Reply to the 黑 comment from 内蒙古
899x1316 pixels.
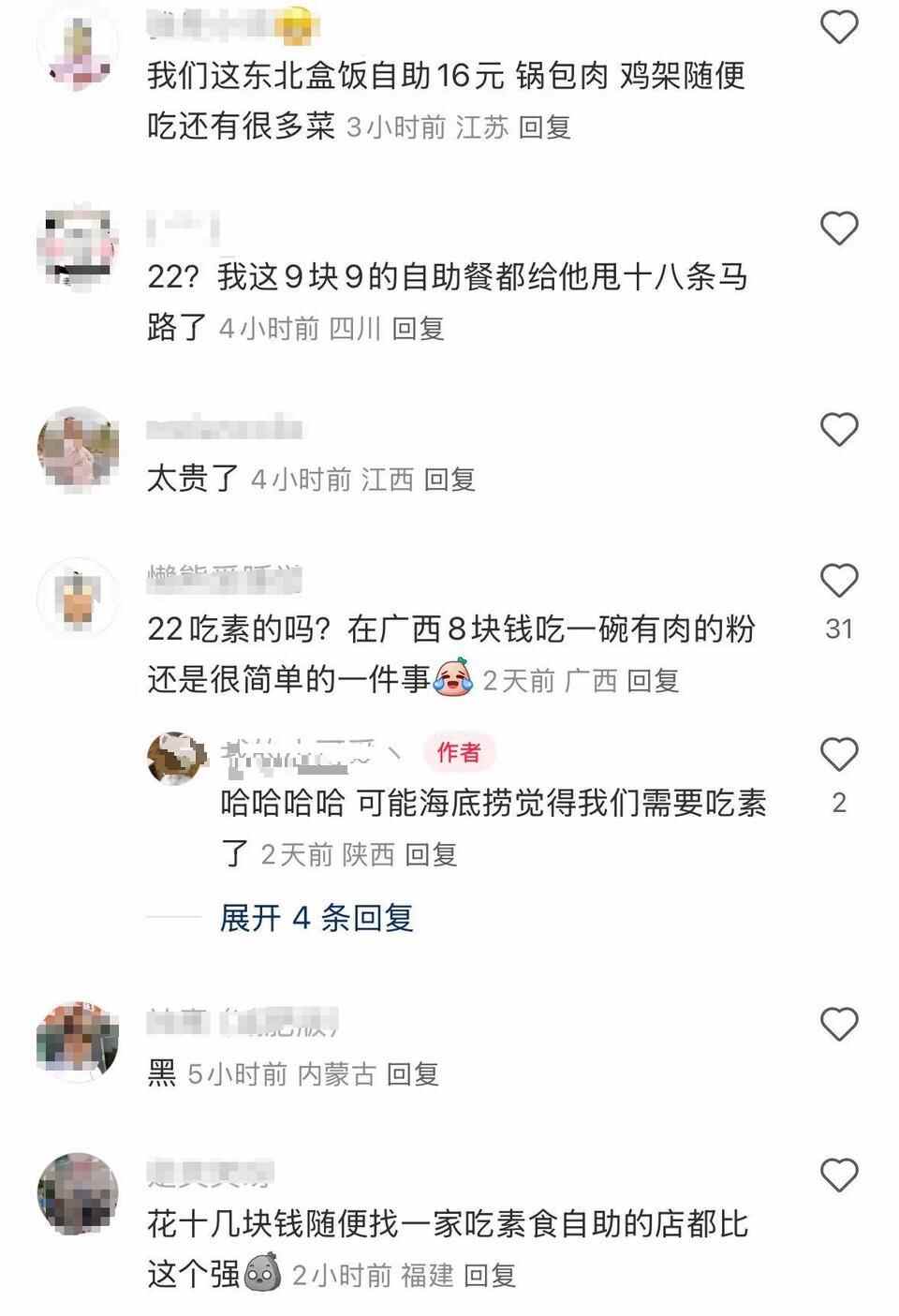coord(413,1074)
